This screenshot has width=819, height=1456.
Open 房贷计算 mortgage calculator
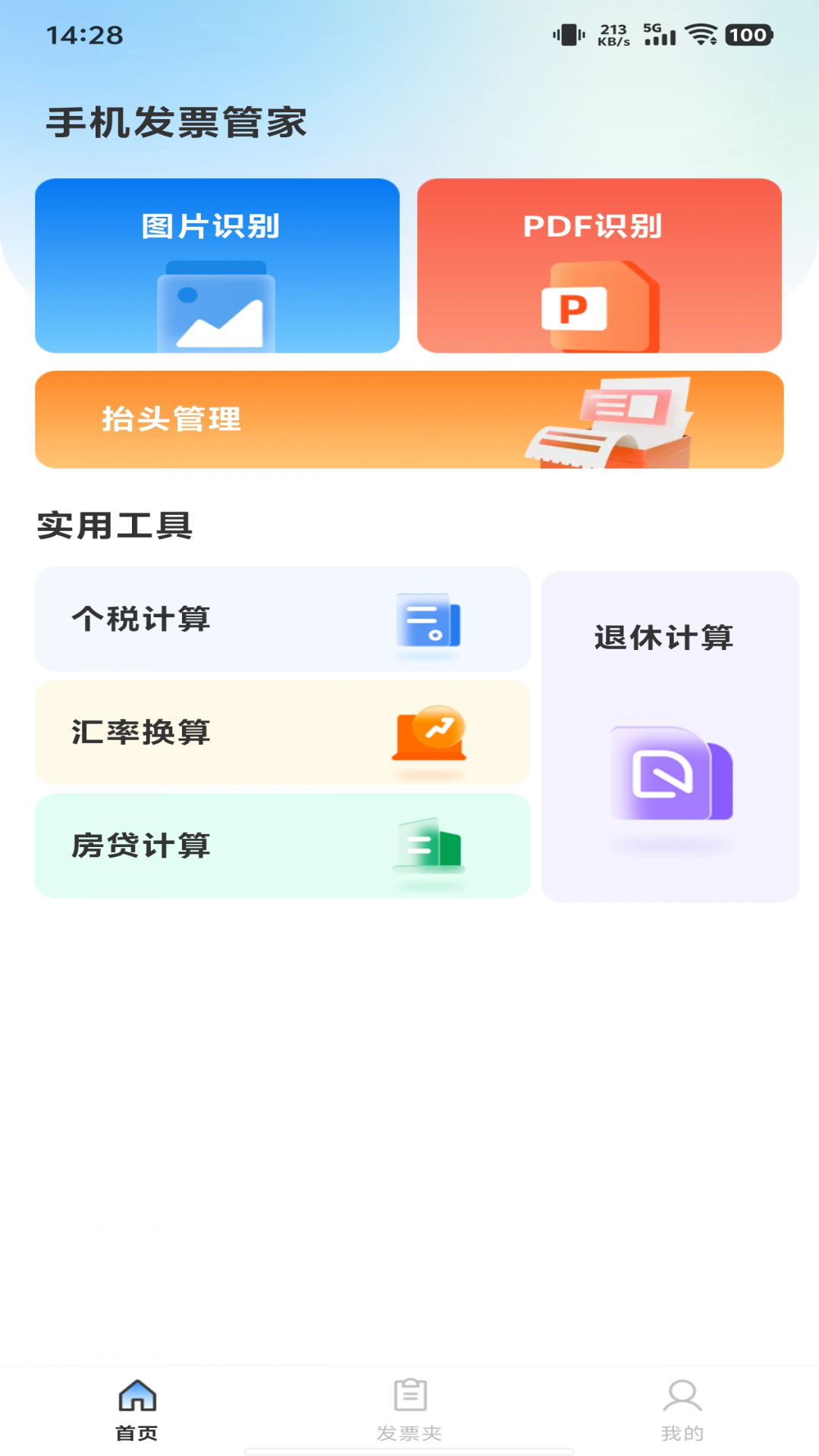point(282,846)
